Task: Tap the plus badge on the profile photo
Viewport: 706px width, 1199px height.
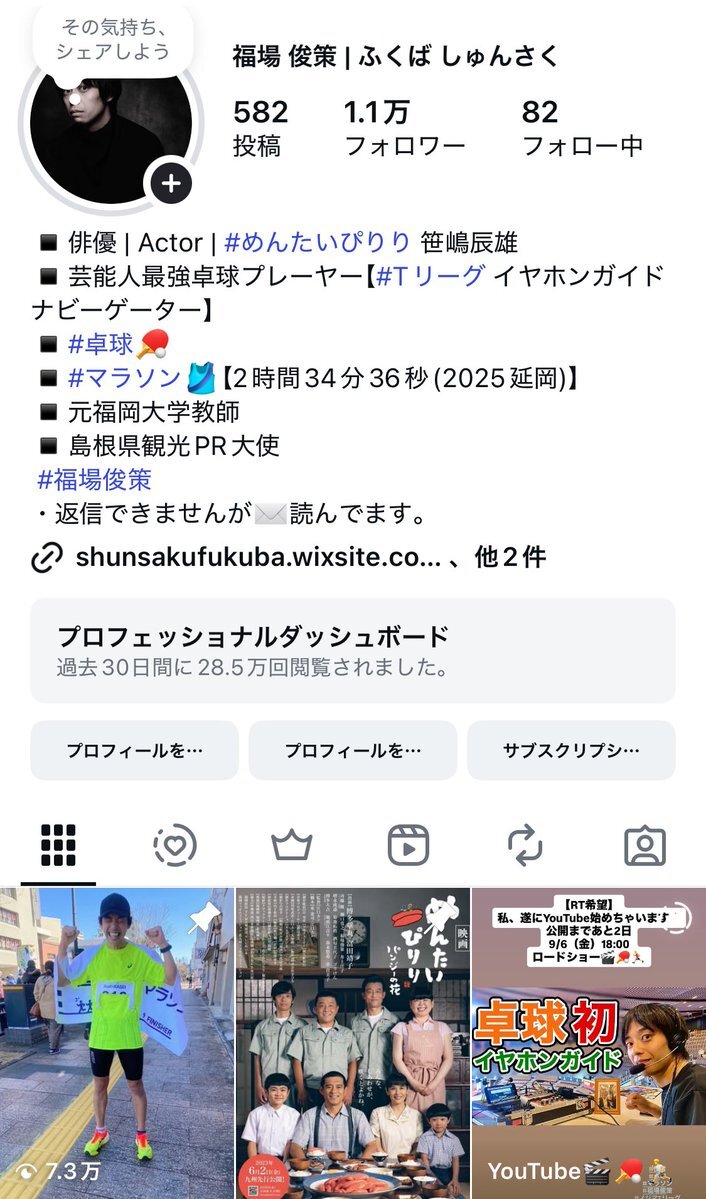Action: (172, 183)
